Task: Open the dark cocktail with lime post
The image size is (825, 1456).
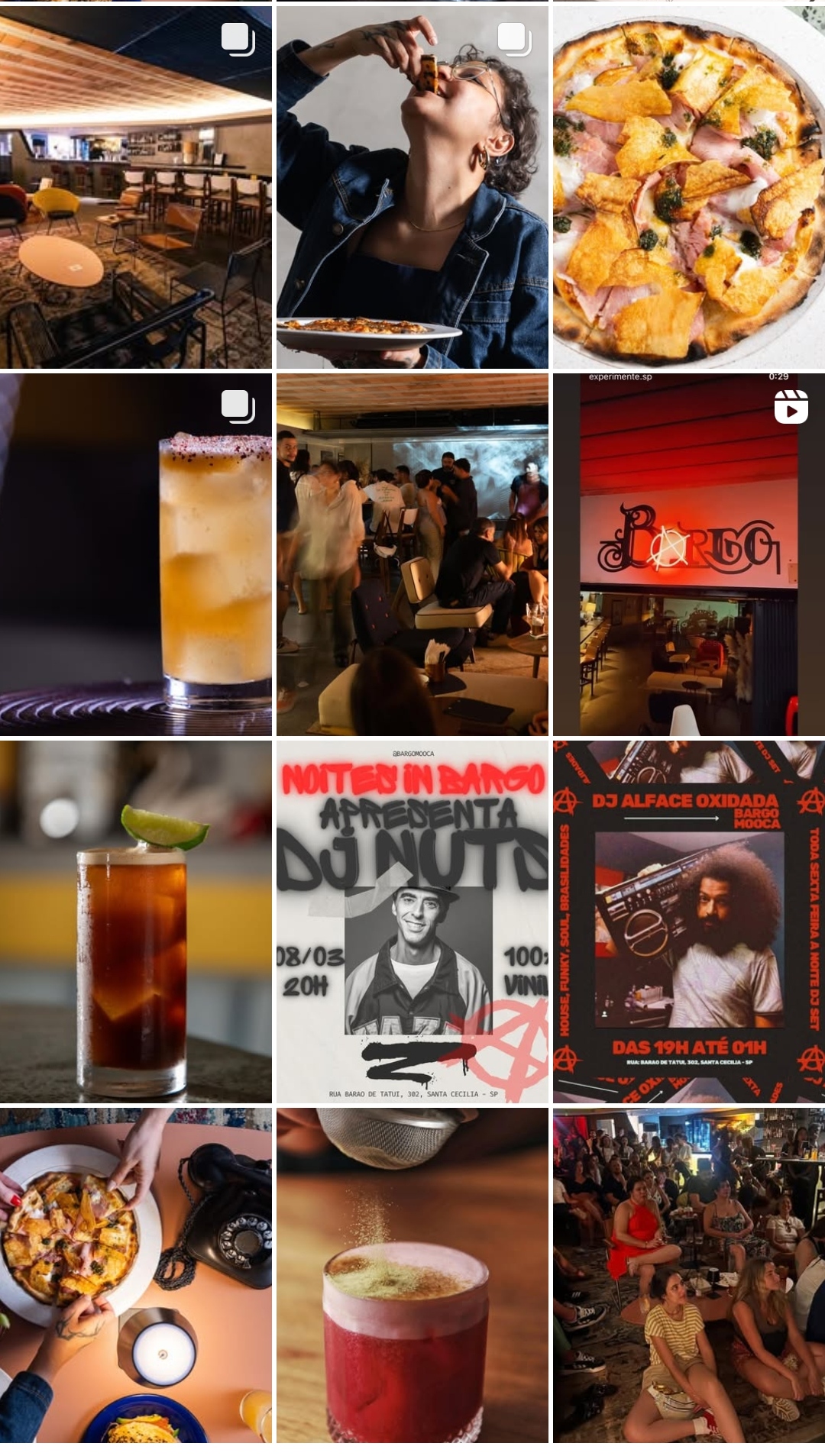Action: tap(135, 922)
